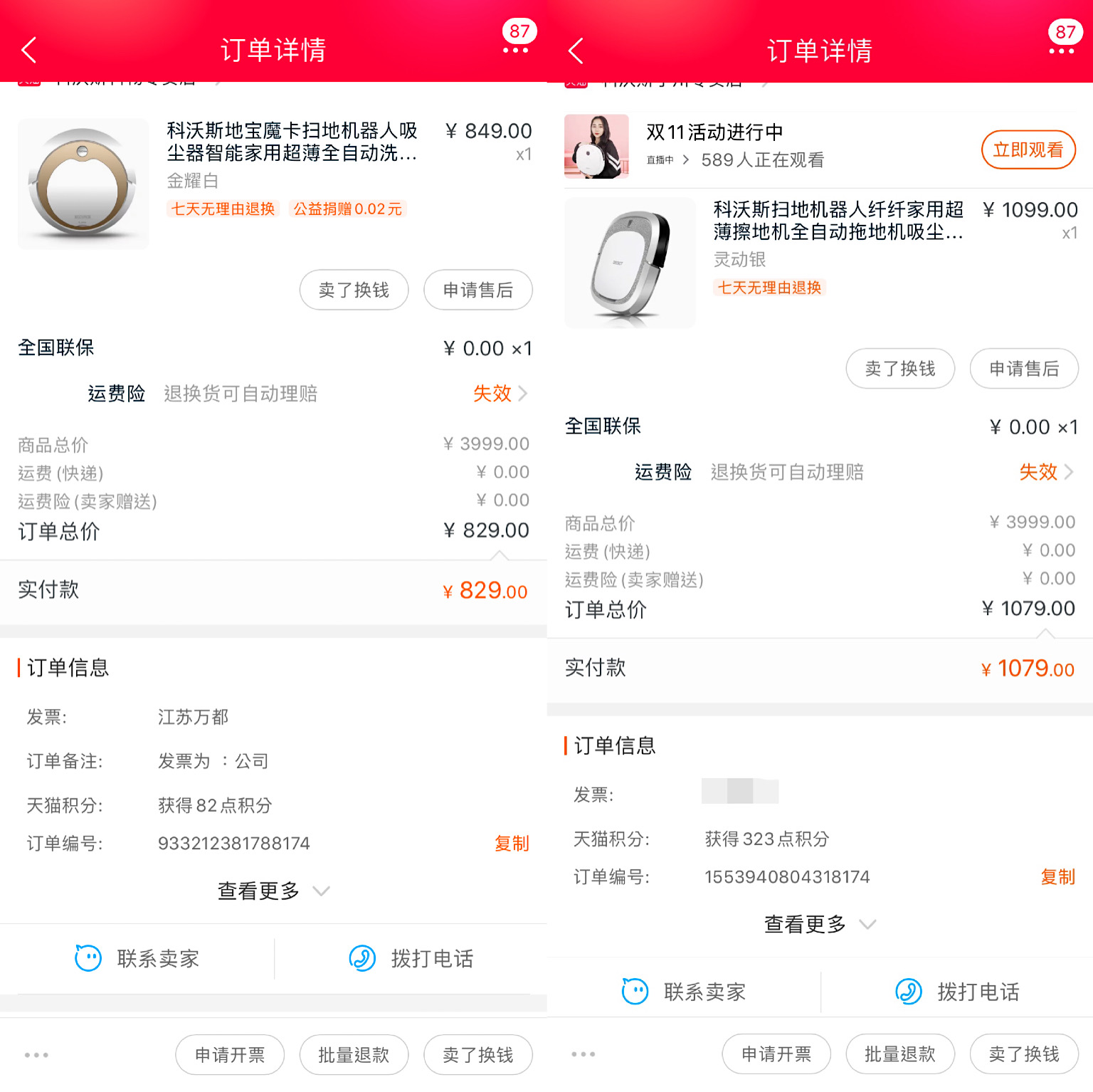Viewport: 1093px width, 1092px height.
Task: Tap 卖了换钱 under the 金耀白 robot vacuum
Action: click(x=354, y=290)
